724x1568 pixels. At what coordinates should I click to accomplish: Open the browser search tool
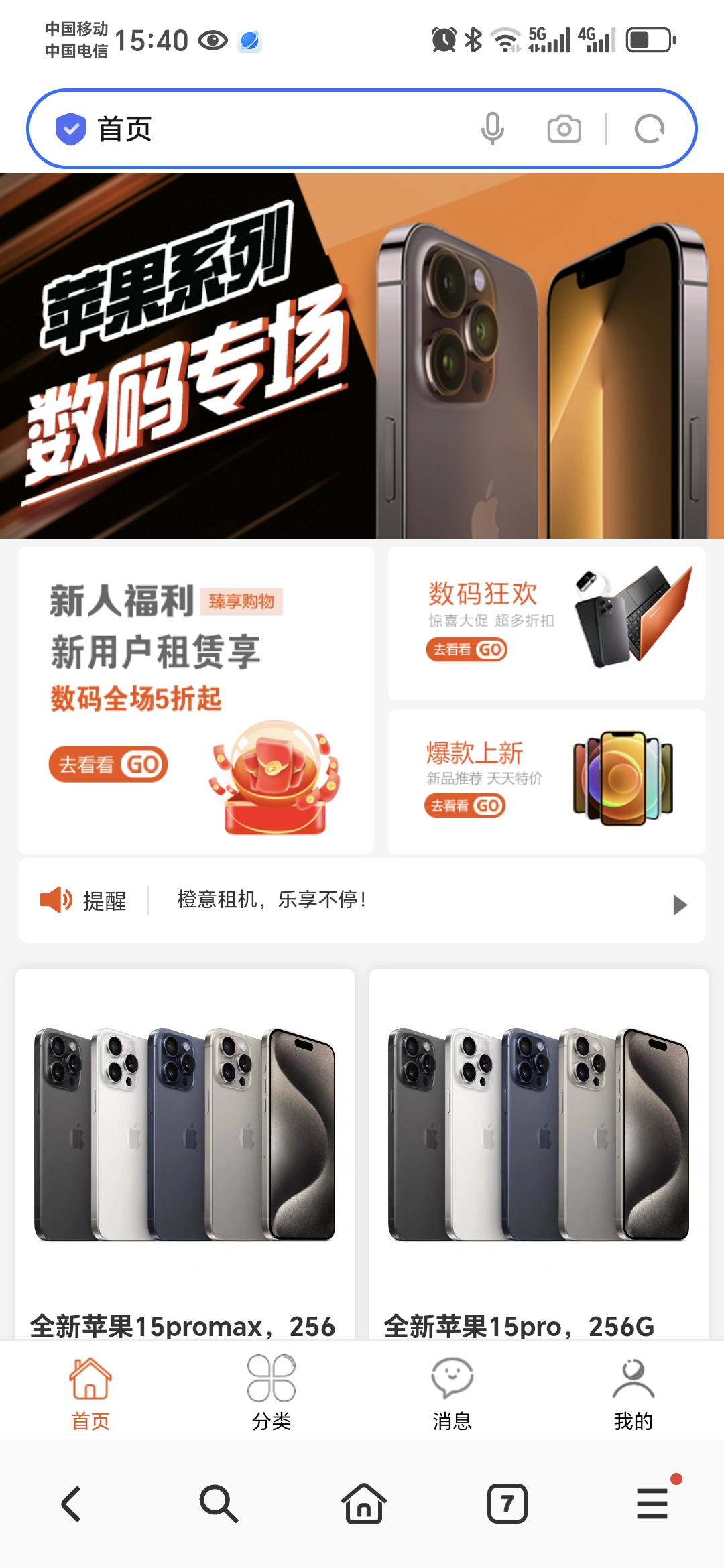219,1504
